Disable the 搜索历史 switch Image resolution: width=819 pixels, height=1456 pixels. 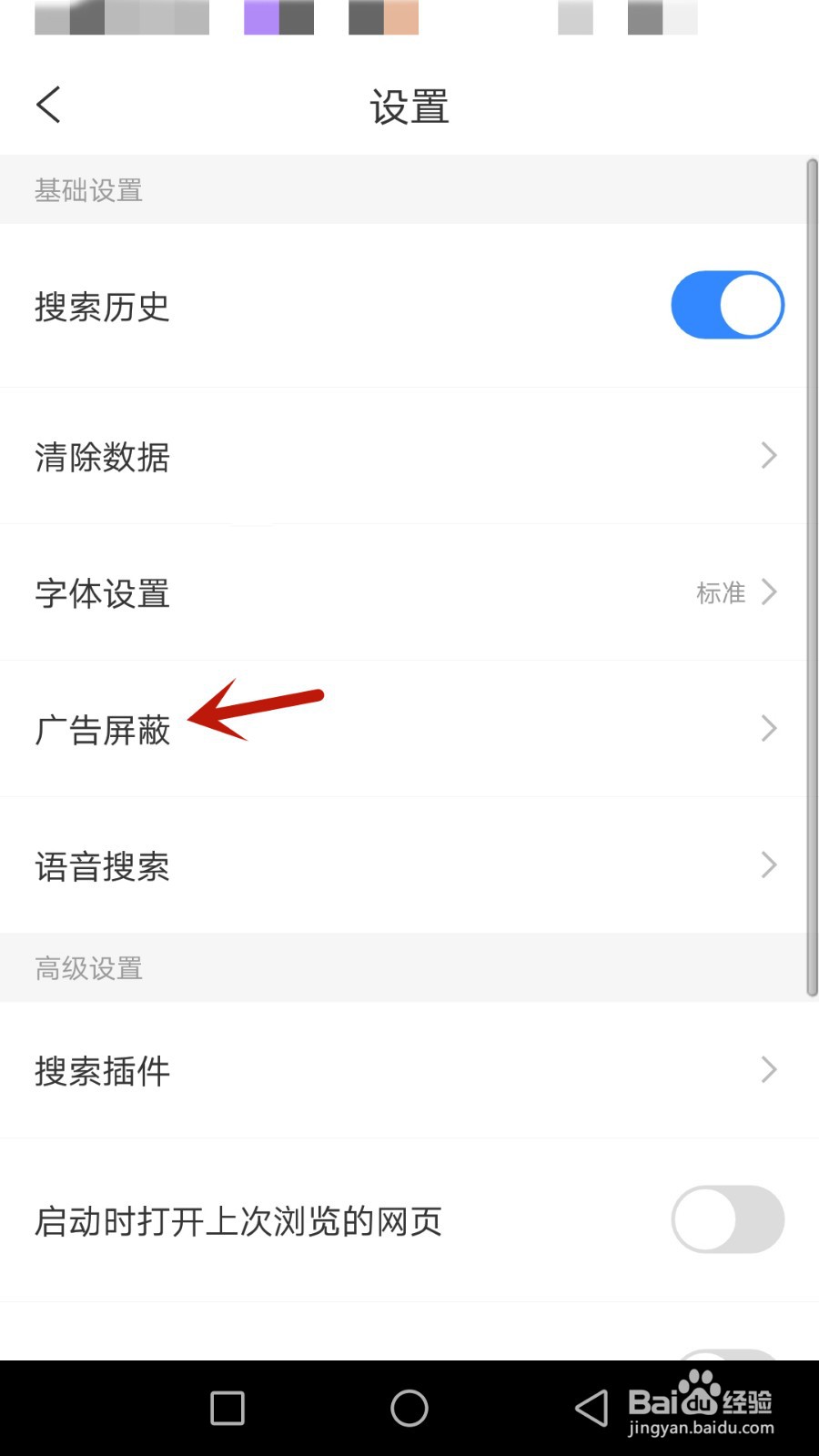(726, 304)
